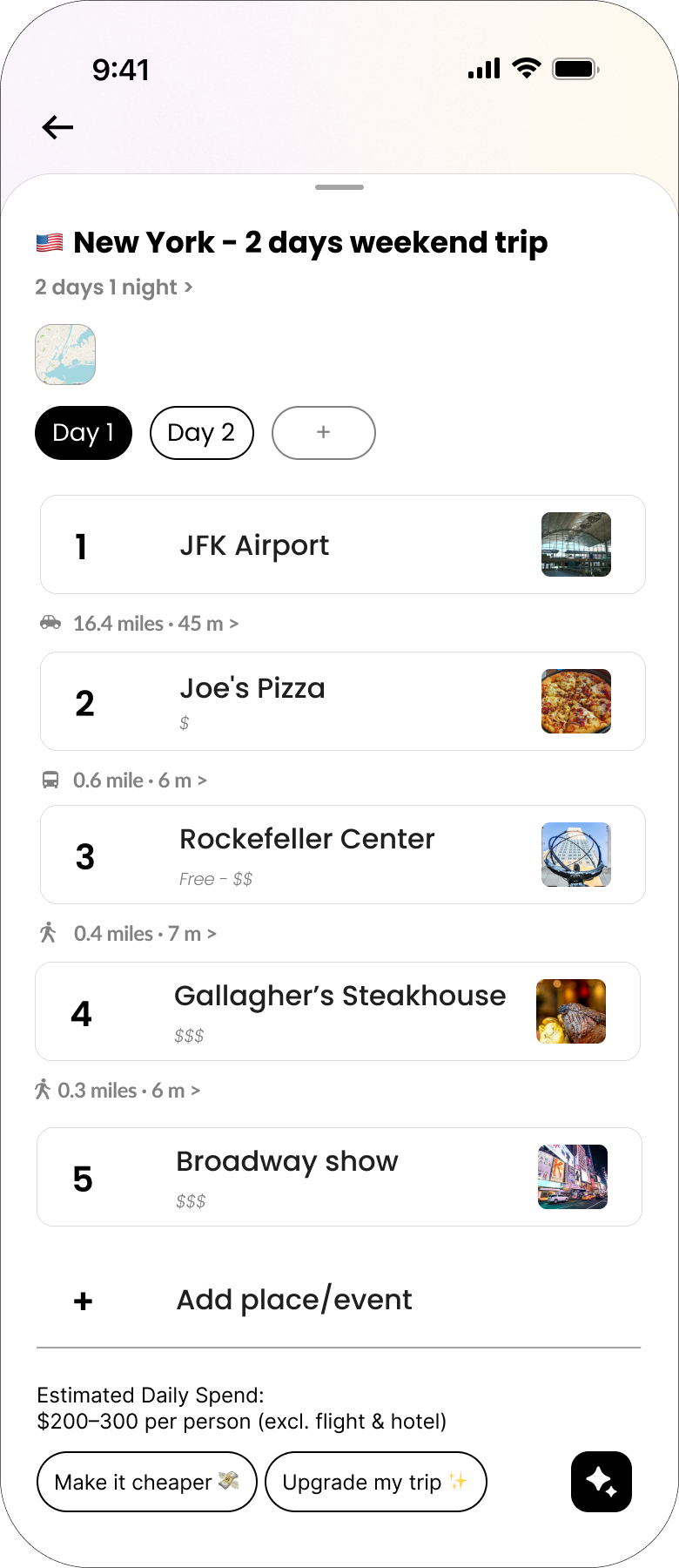Open the JFK Airport stop

click(343, 545)
